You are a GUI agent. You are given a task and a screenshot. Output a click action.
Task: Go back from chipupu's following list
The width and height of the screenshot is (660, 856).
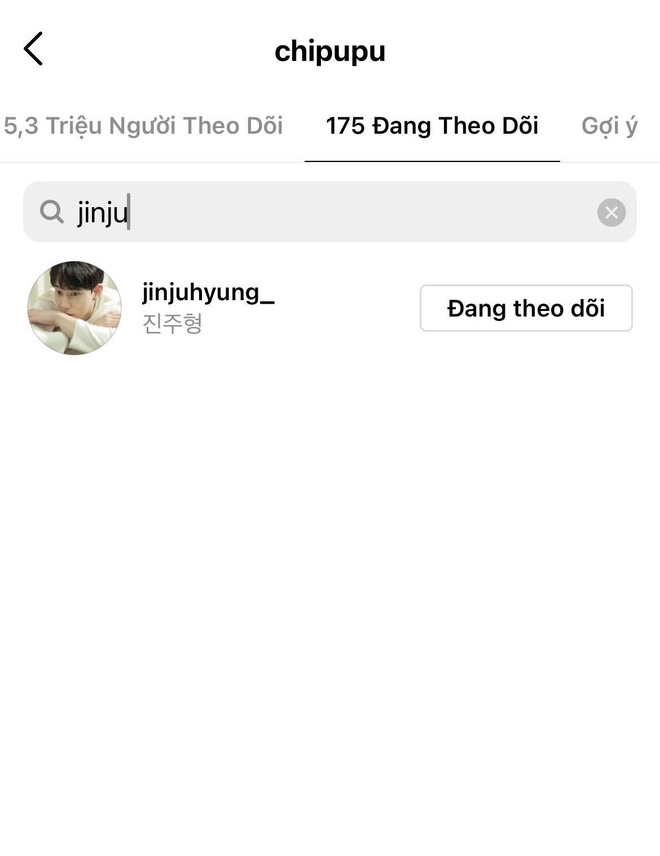[x=34, y=49]
